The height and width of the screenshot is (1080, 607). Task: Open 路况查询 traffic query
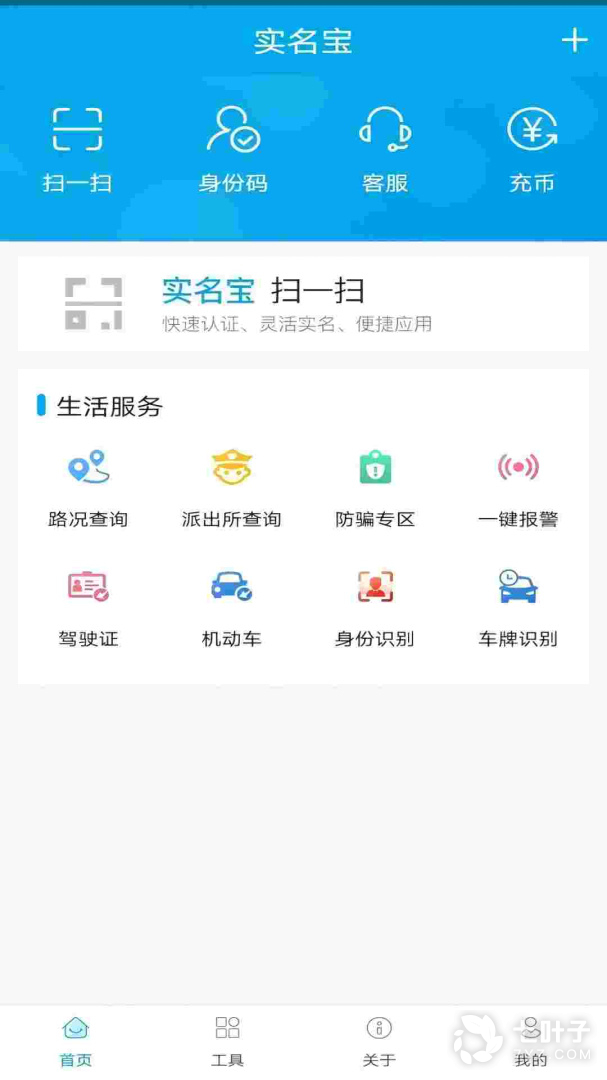point(88,488)
